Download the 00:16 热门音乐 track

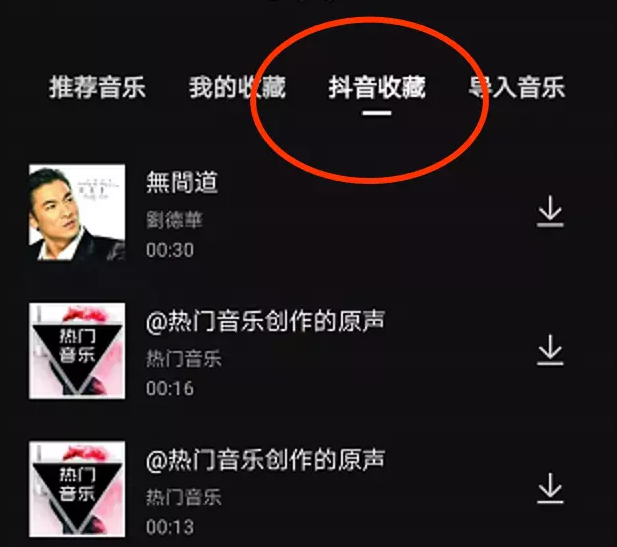point(550,350)
